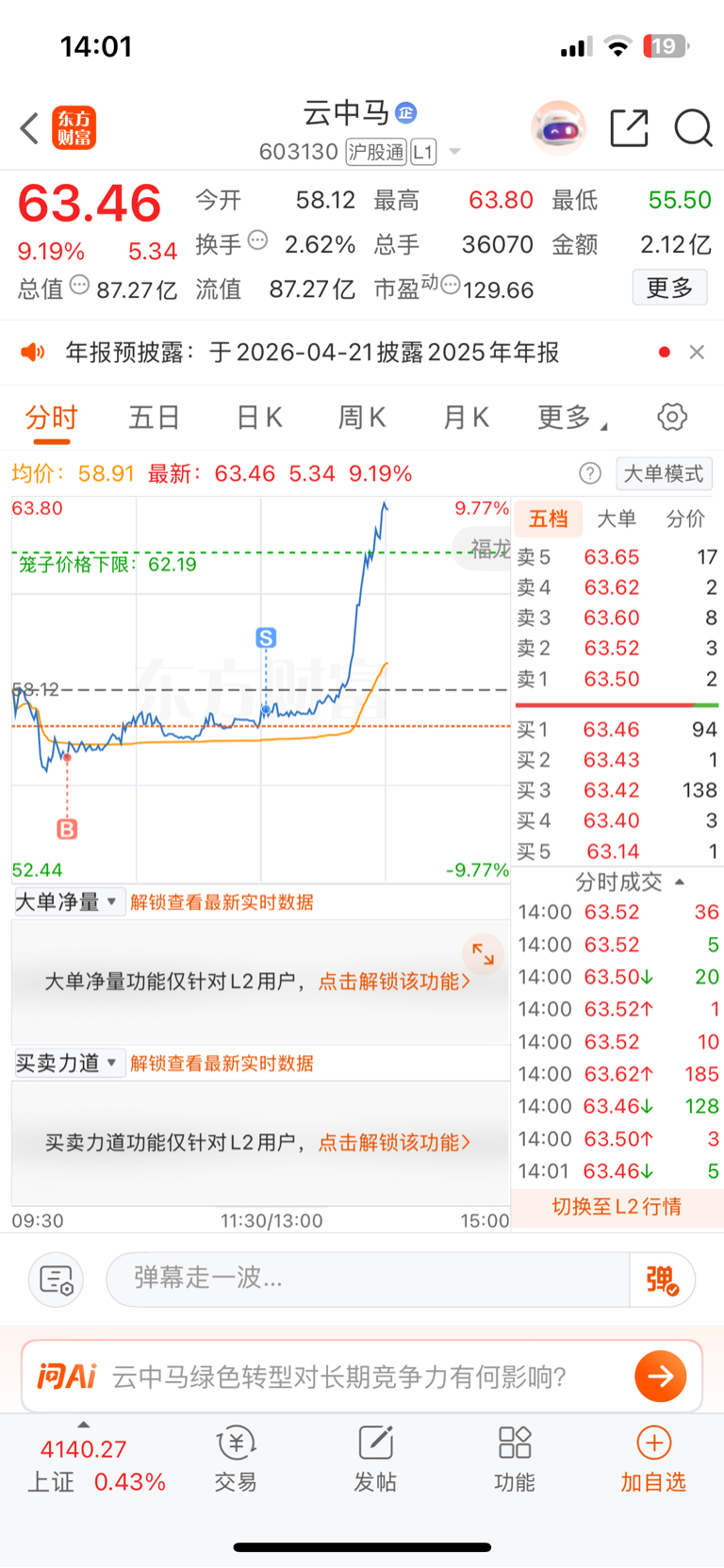This screenshot has width=724, height=1568.
Task: Switch to the 日K chart tab
Action: pos(259,417)
